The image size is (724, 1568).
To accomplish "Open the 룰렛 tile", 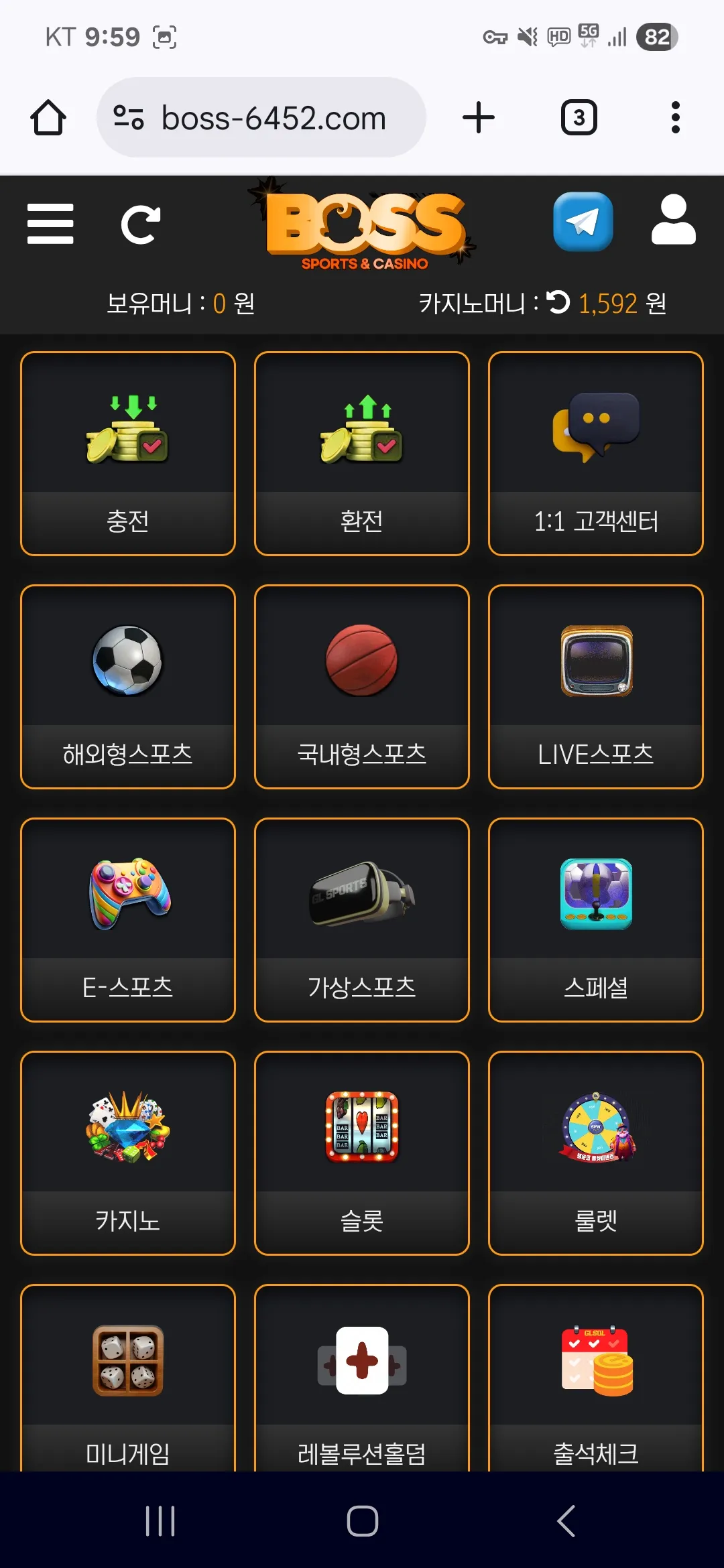I will click(x=596, y=1153).
